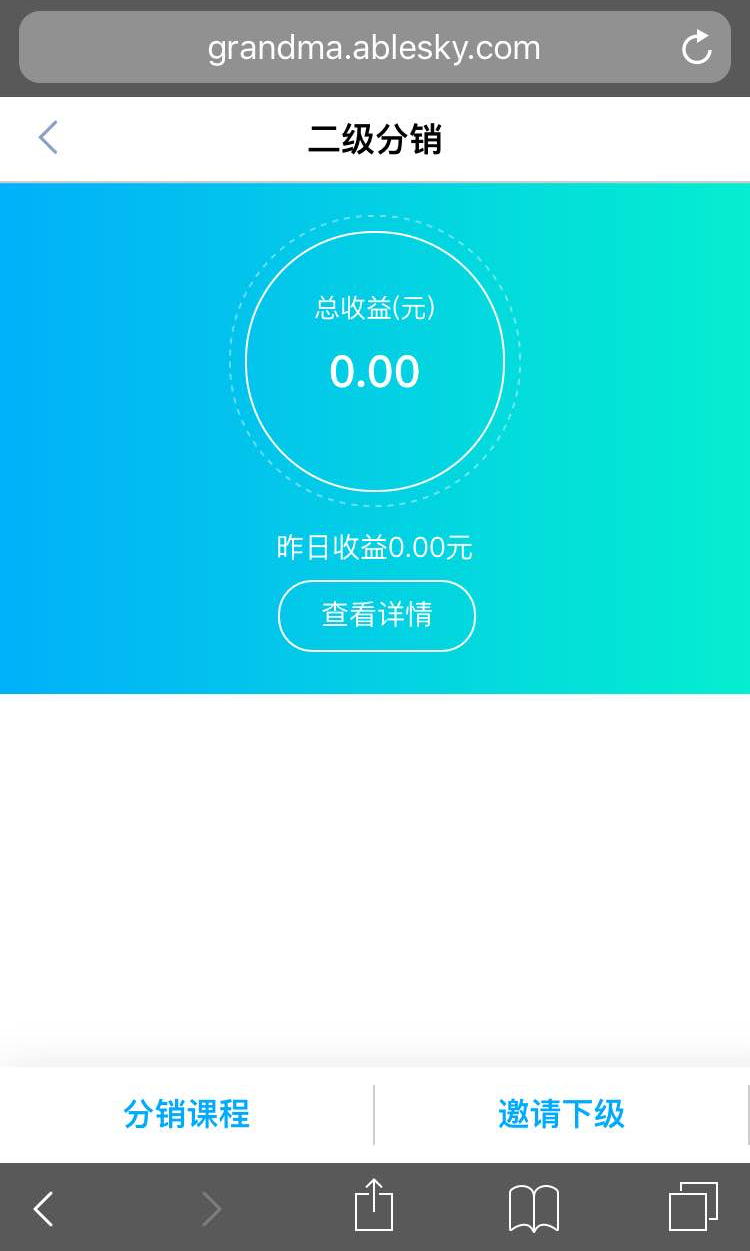Open 分销课程

pos(187,1114)
